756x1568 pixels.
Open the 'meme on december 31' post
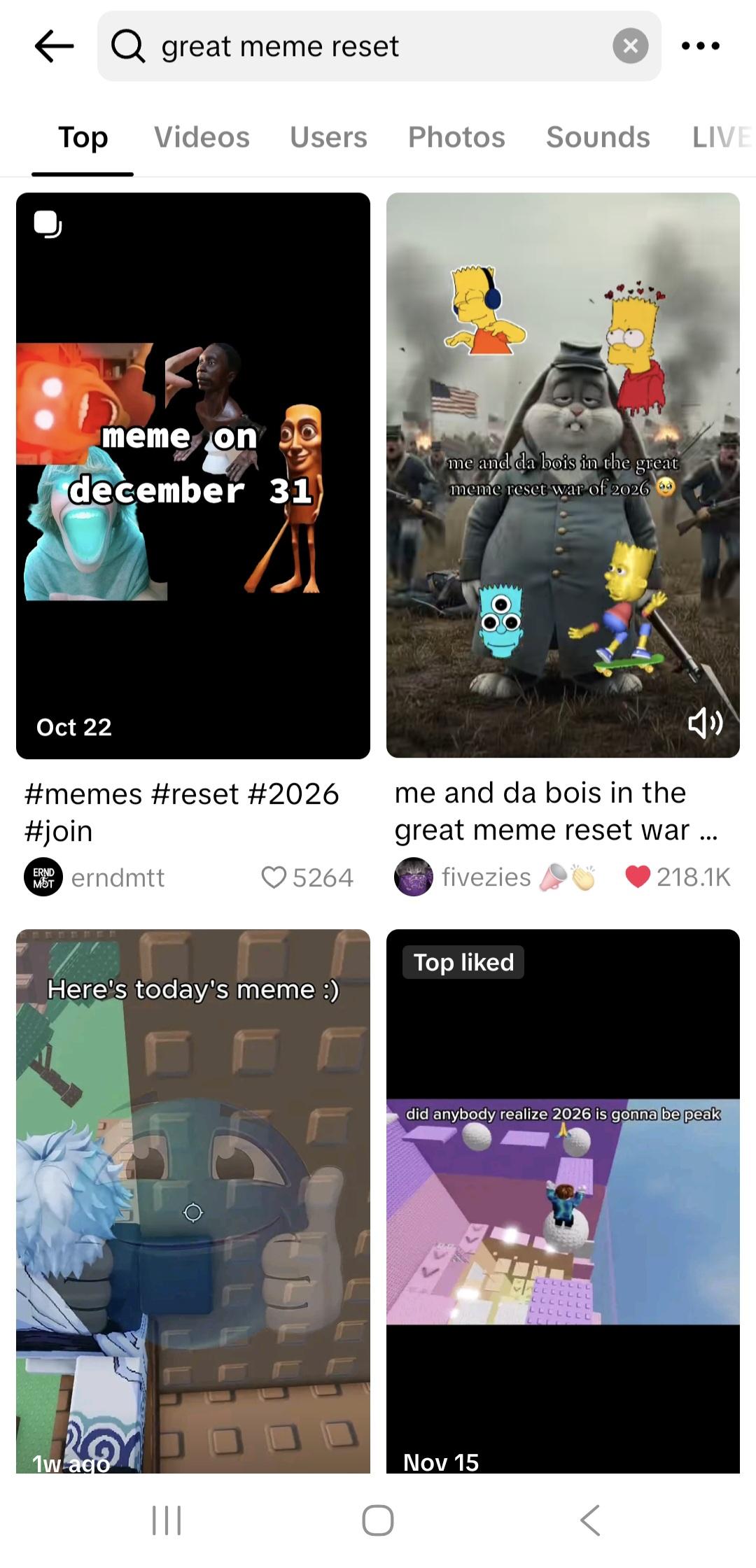[x=193, y=476]
